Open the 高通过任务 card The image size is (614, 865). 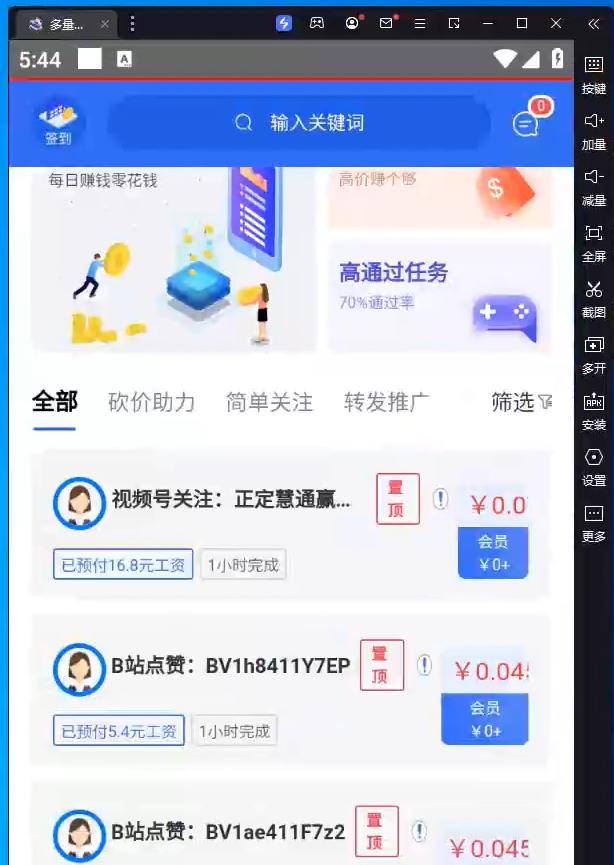440,296
